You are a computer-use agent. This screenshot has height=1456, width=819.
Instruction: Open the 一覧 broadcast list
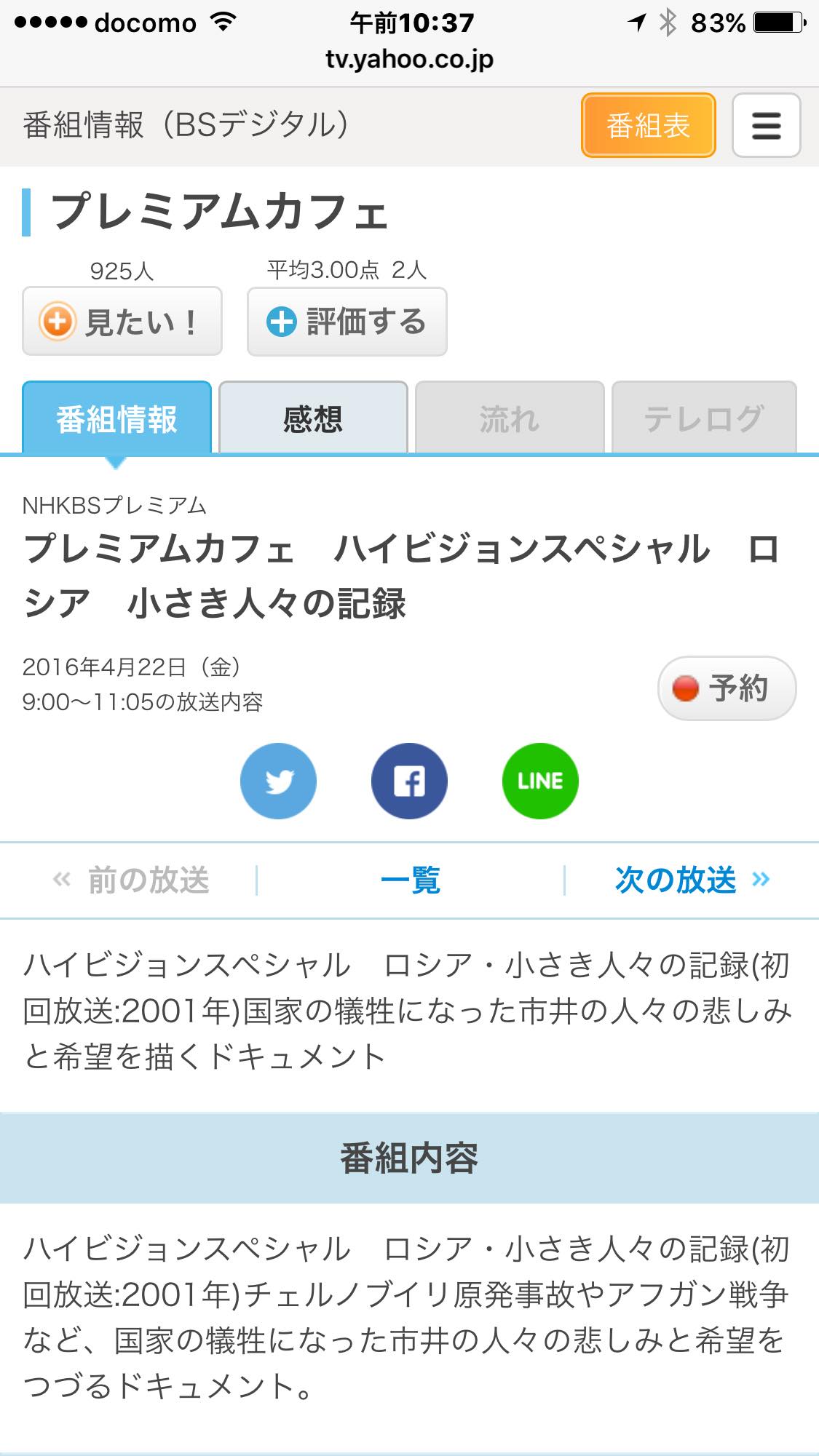click(x=410, y=880)
